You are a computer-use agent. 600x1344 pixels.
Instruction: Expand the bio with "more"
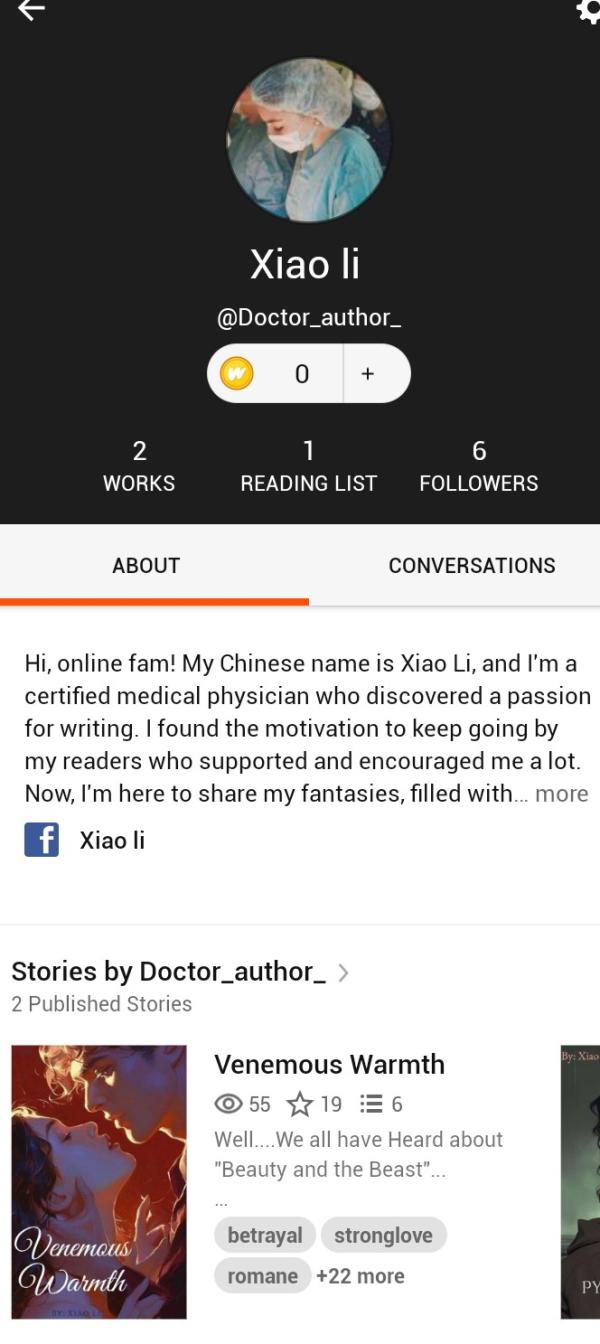(x=561, y=794)
